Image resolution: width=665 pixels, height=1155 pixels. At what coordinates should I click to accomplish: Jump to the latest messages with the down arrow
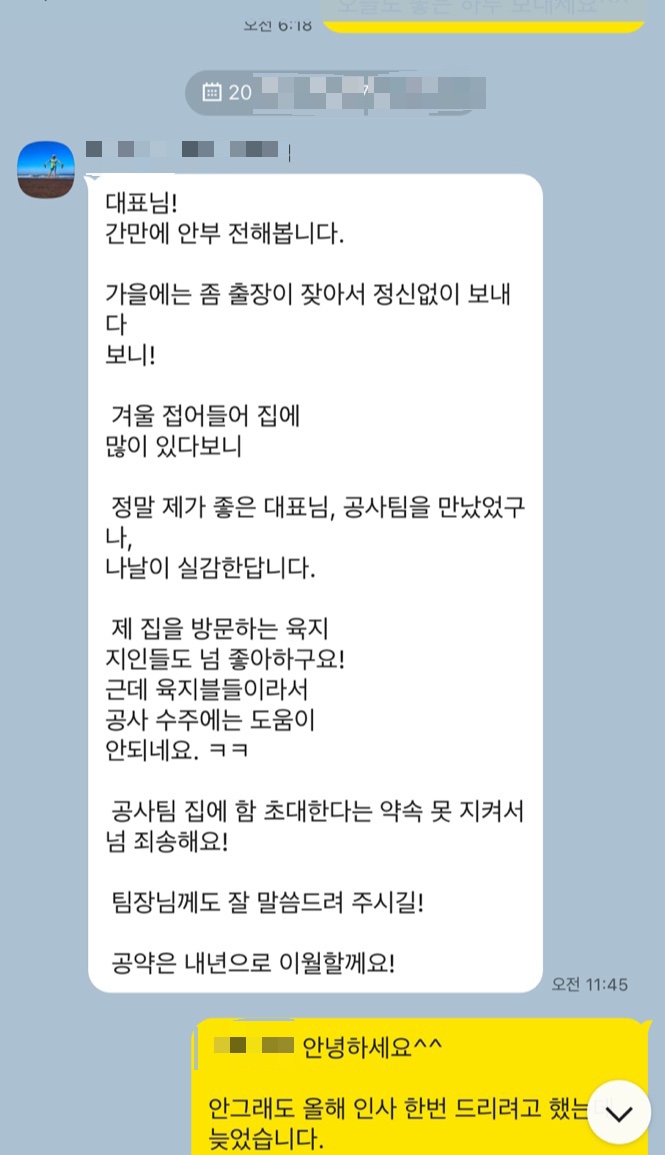pyautogui.click(x=619, y=1112)
